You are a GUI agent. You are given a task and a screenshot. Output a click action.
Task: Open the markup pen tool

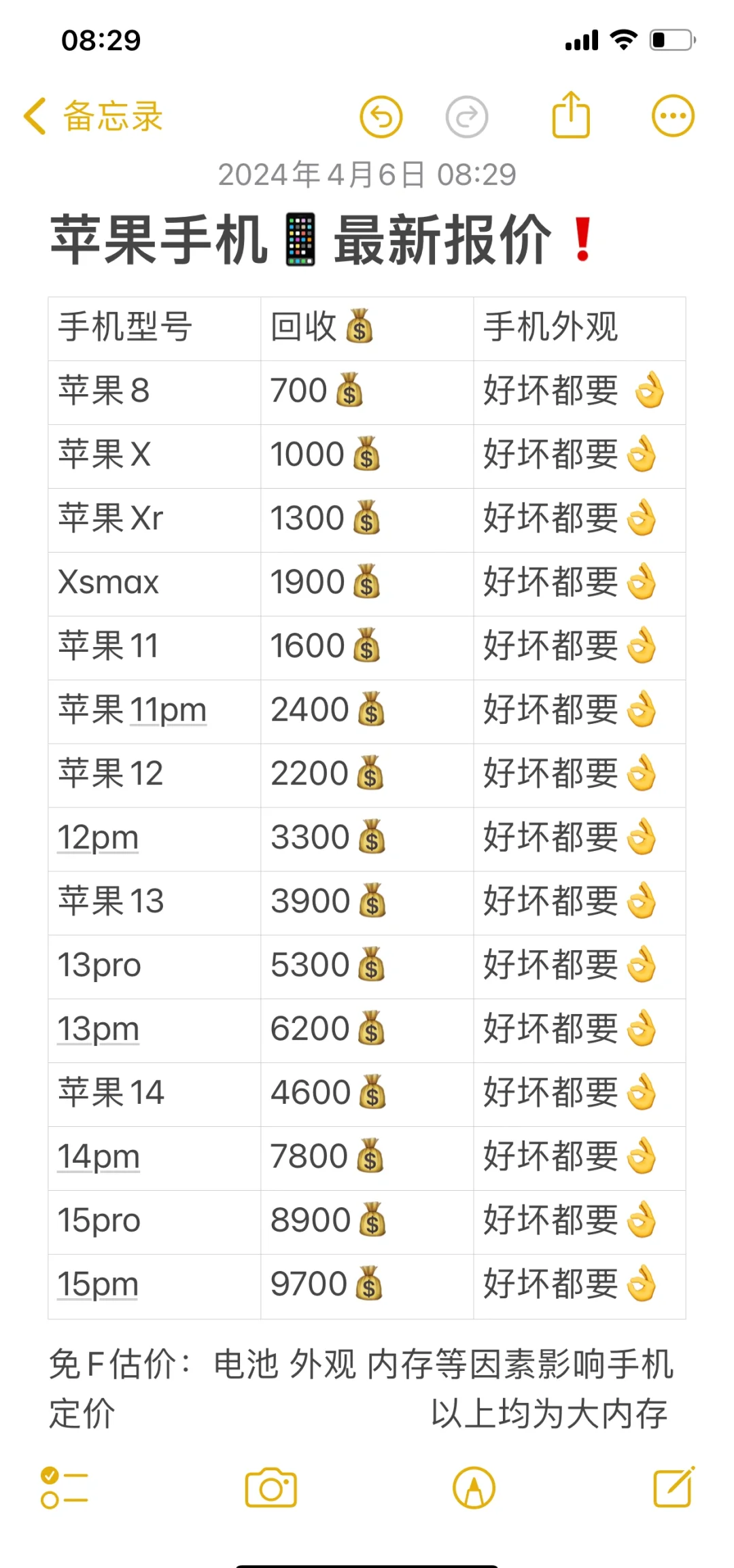(474, 1488)
